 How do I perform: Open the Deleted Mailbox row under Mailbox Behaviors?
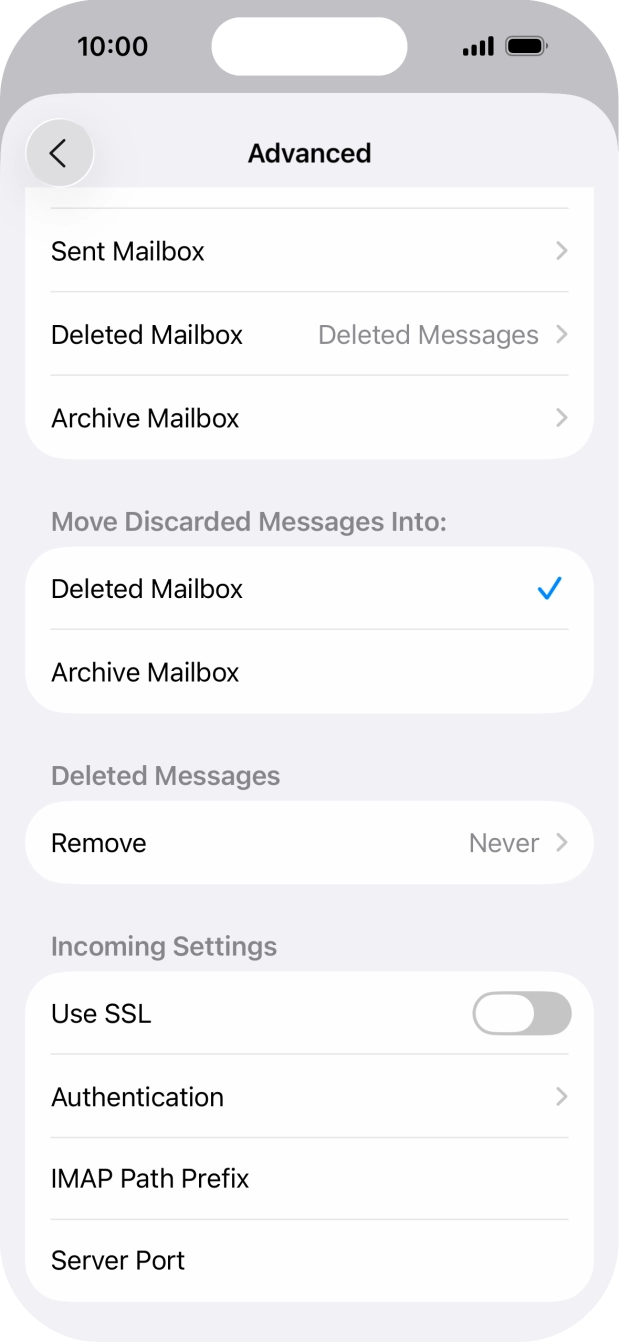pos(309,335)
